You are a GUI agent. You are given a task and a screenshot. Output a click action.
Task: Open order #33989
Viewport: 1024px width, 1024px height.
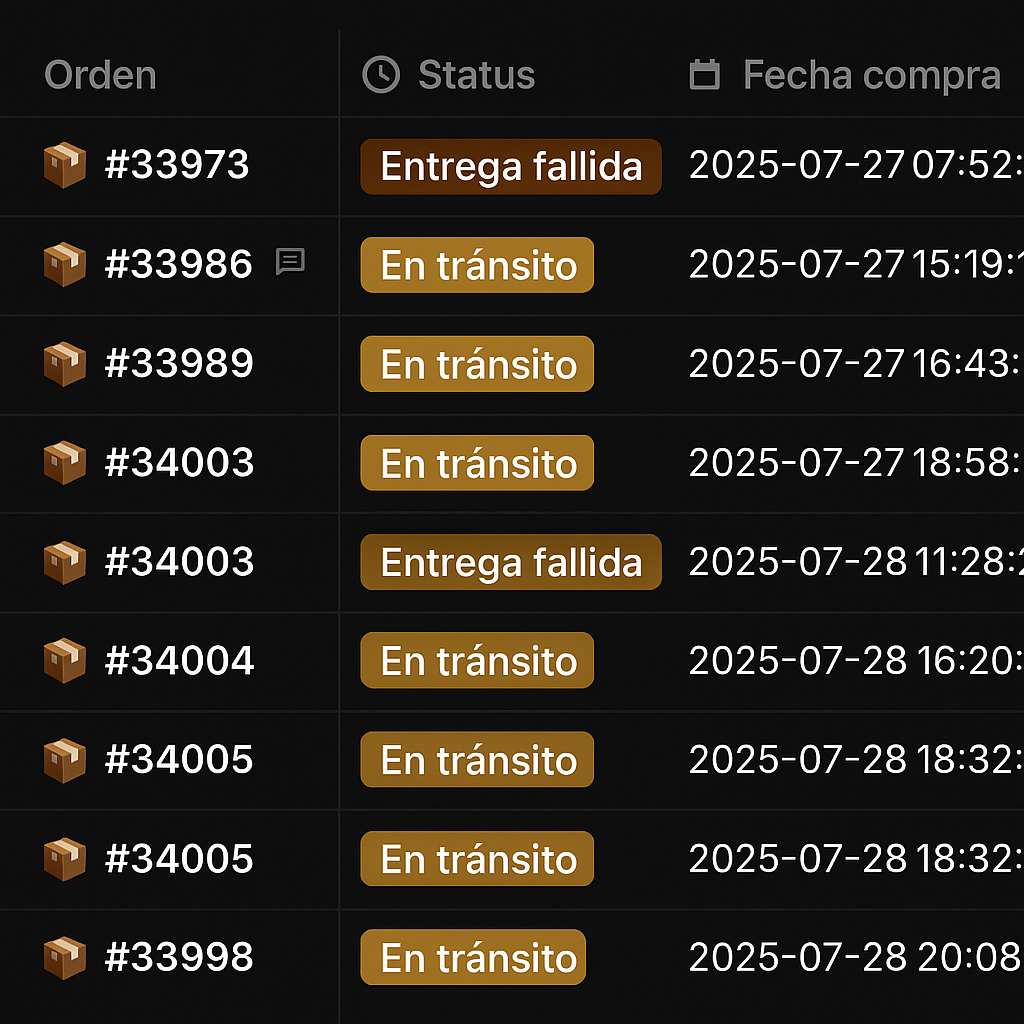[179, 364]
